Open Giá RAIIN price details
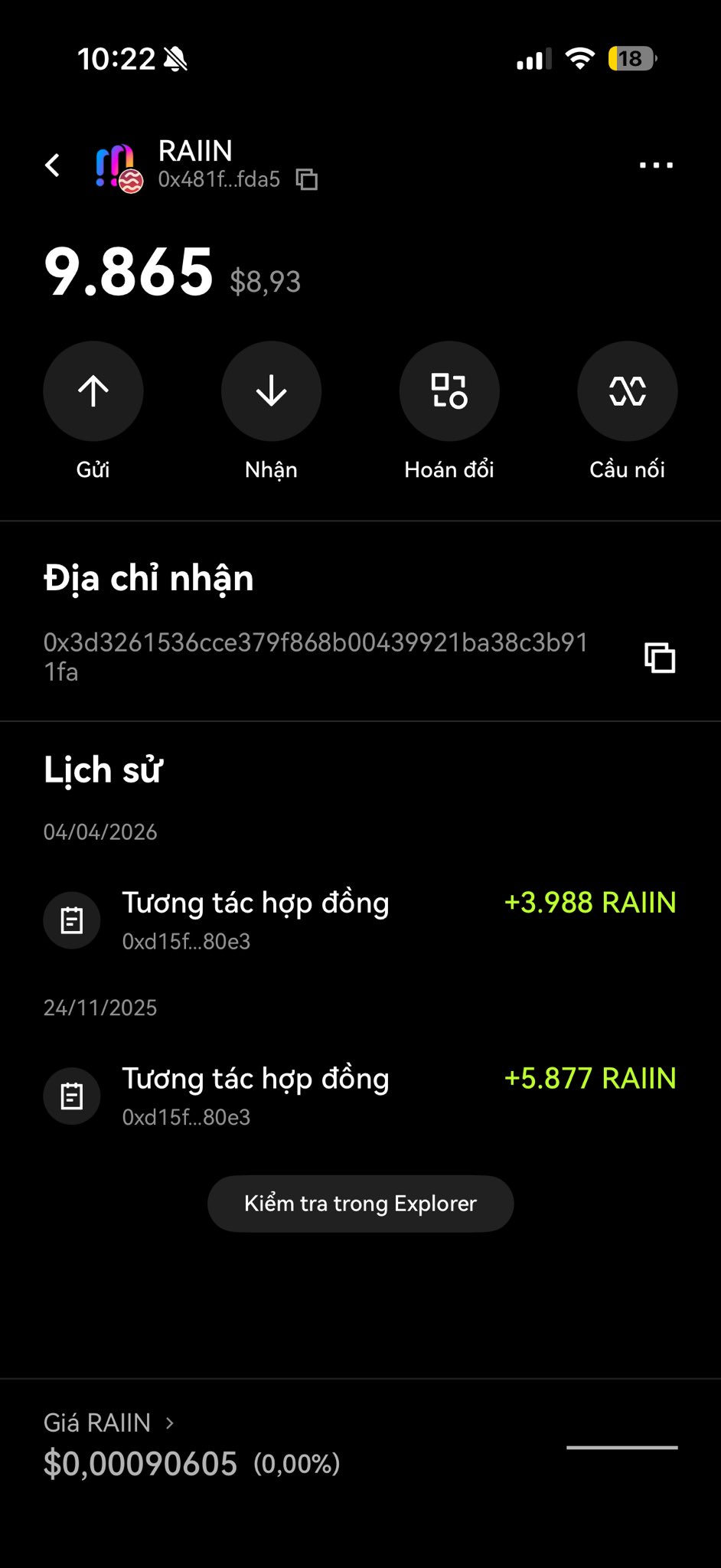 (x=109, y=1423)
